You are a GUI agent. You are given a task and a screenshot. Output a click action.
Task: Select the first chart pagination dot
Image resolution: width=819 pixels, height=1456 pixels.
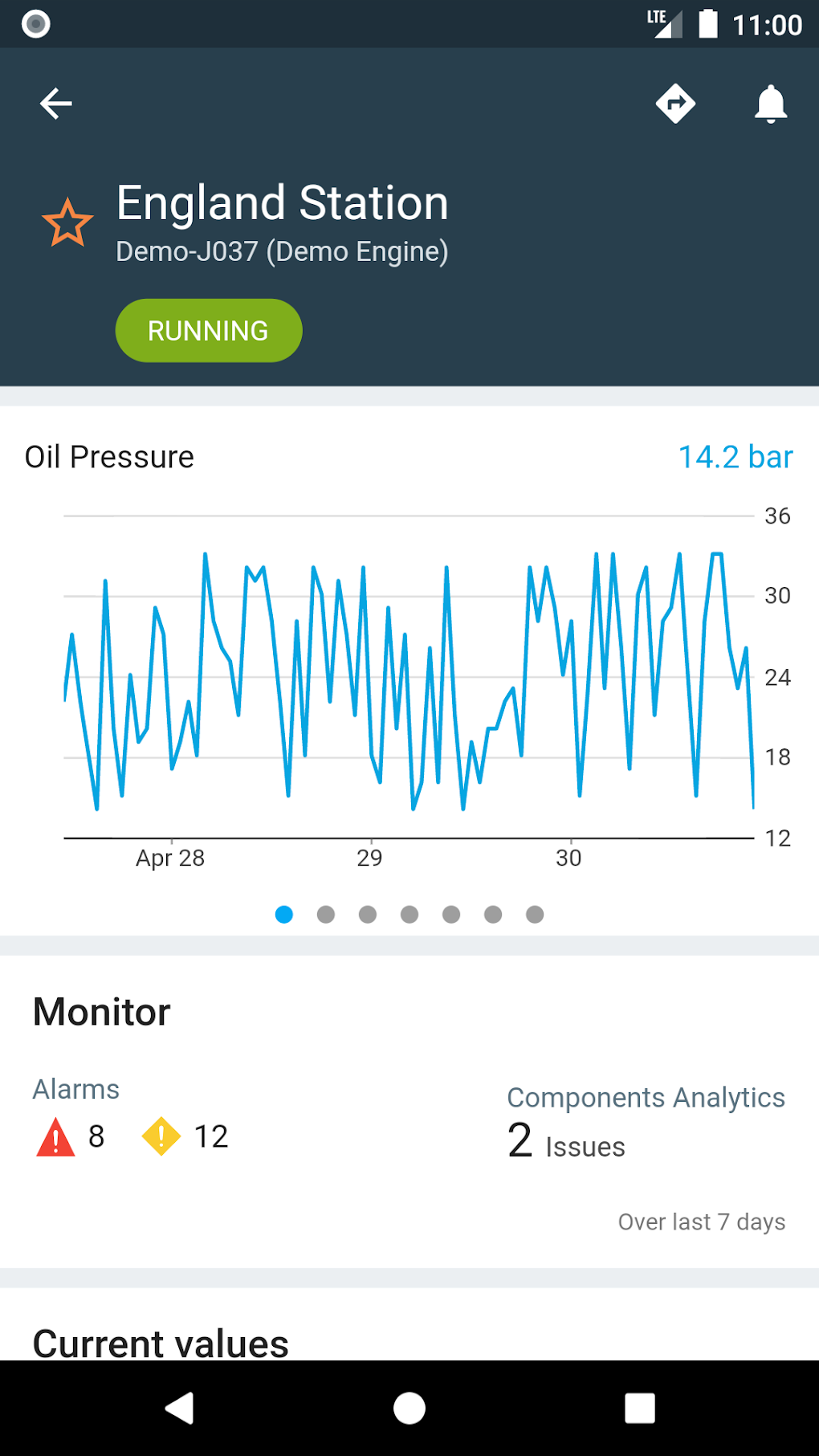point(283,914)
